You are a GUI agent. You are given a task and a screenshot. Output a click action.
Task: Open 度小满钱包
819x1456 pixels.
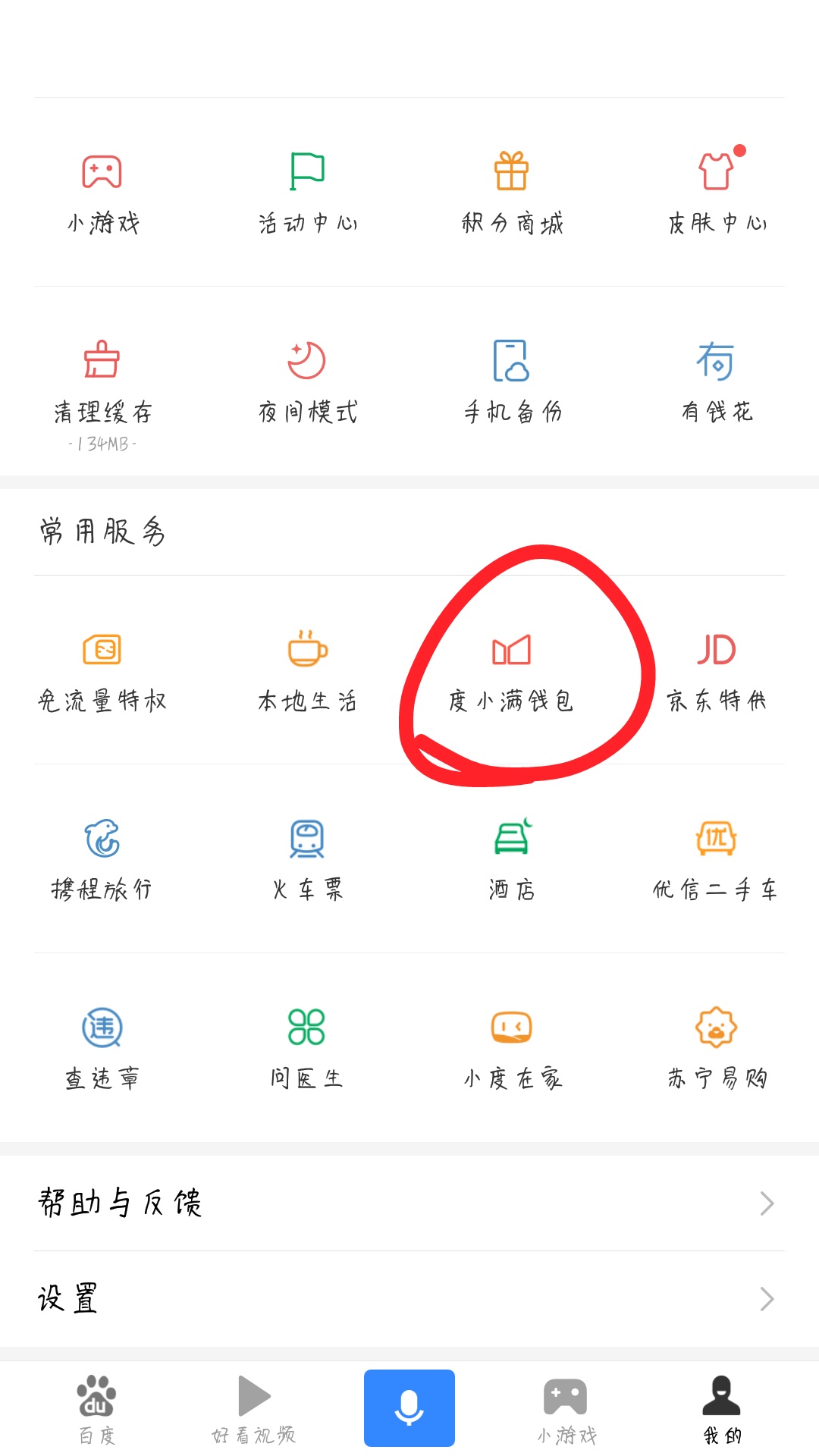512,670
